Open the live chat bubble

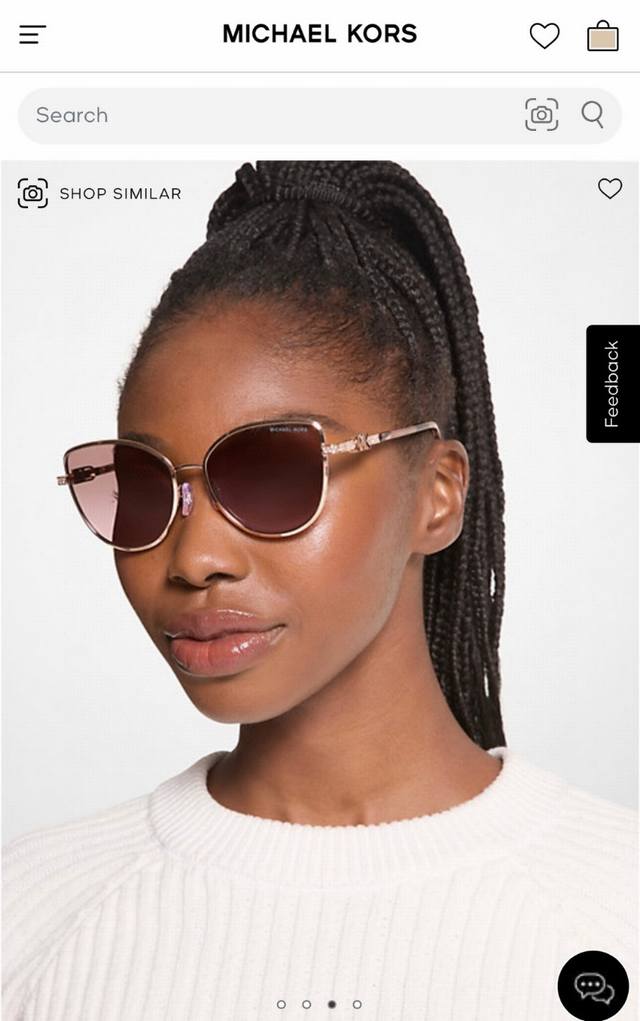(593, 986)
